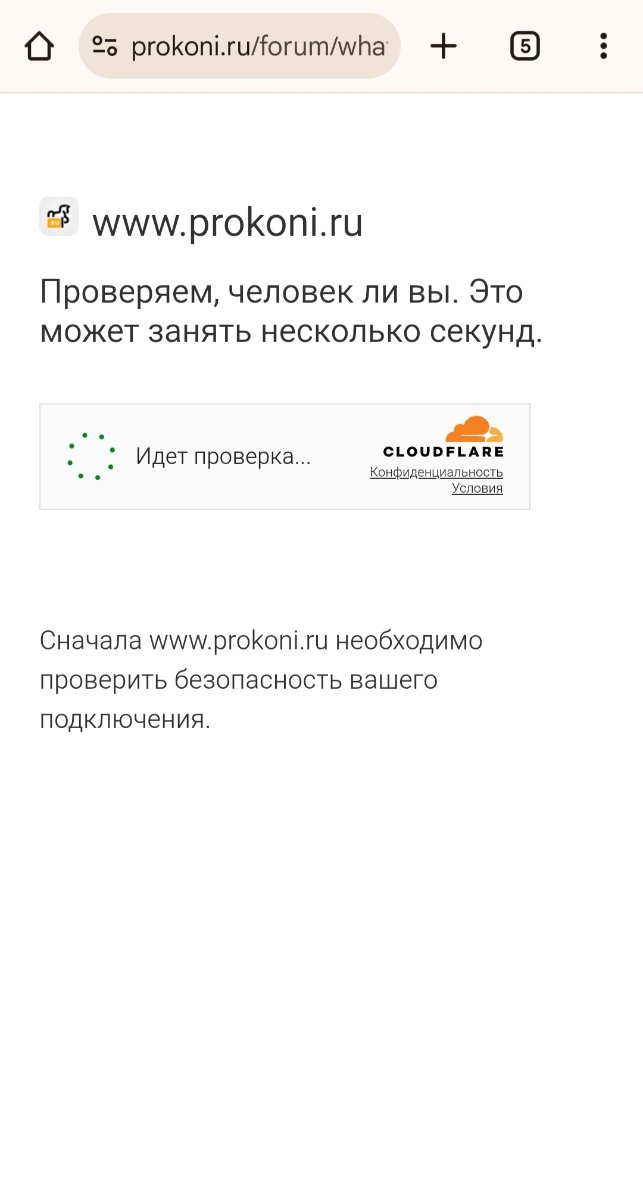The height and width of the screenshot is (1200, 643).
Task: Open the browser overflow menu
Action: tap(603, 46)
